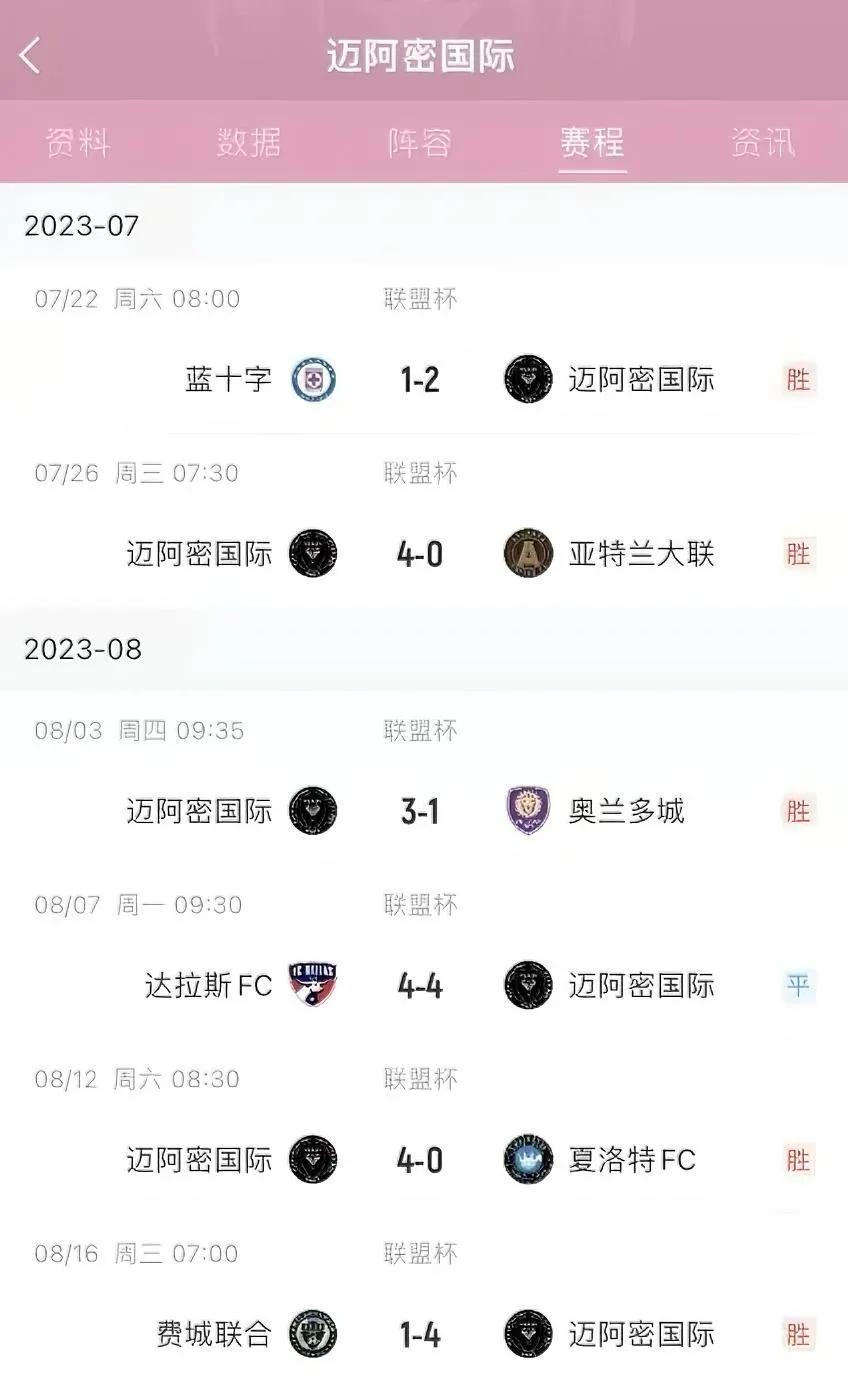The width and height of the screenshot is (848, 1400).
Task: Select the 赛程 tab
Action: (x=592, y=142)
